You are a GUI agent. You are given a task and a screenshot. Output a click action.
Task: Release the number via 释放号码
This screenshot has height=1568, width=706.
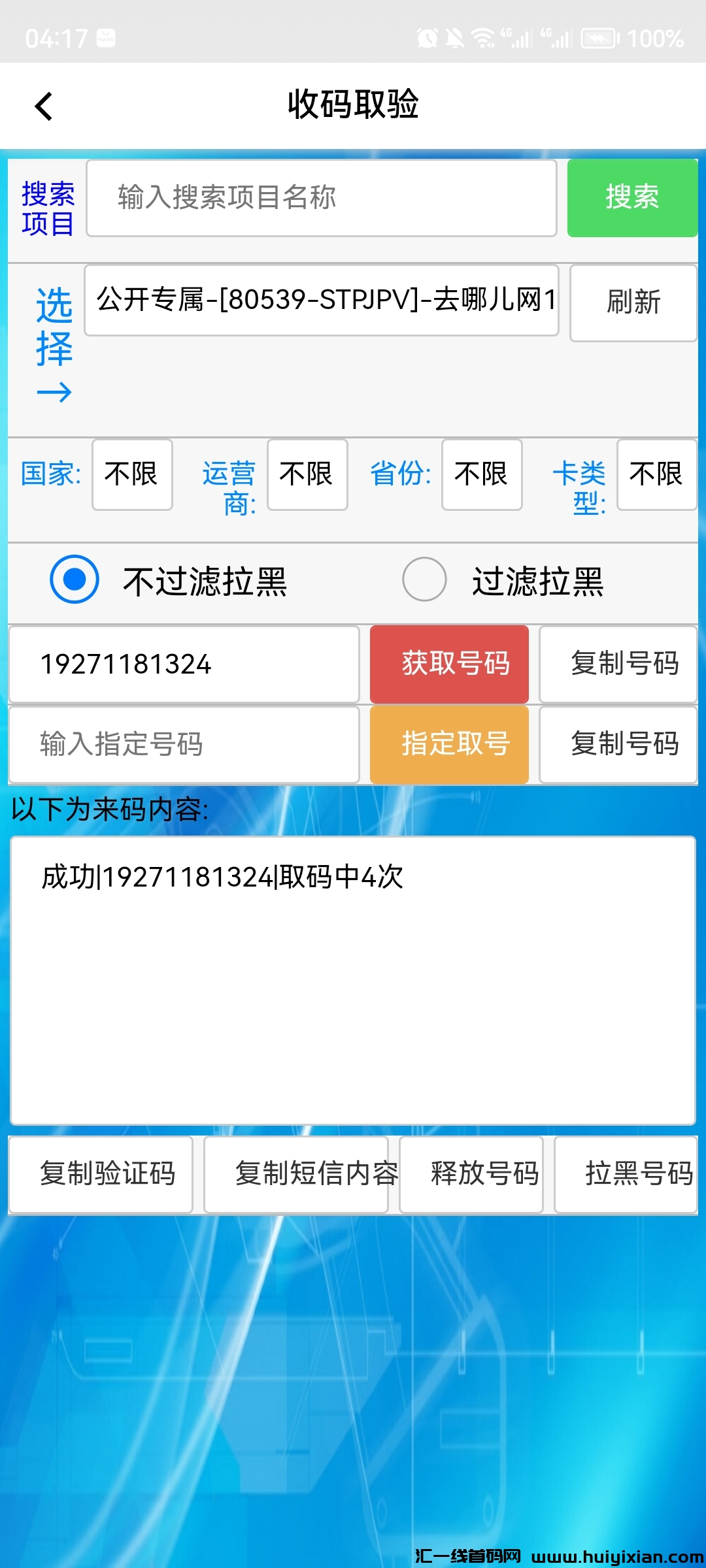pos(471,1173)
